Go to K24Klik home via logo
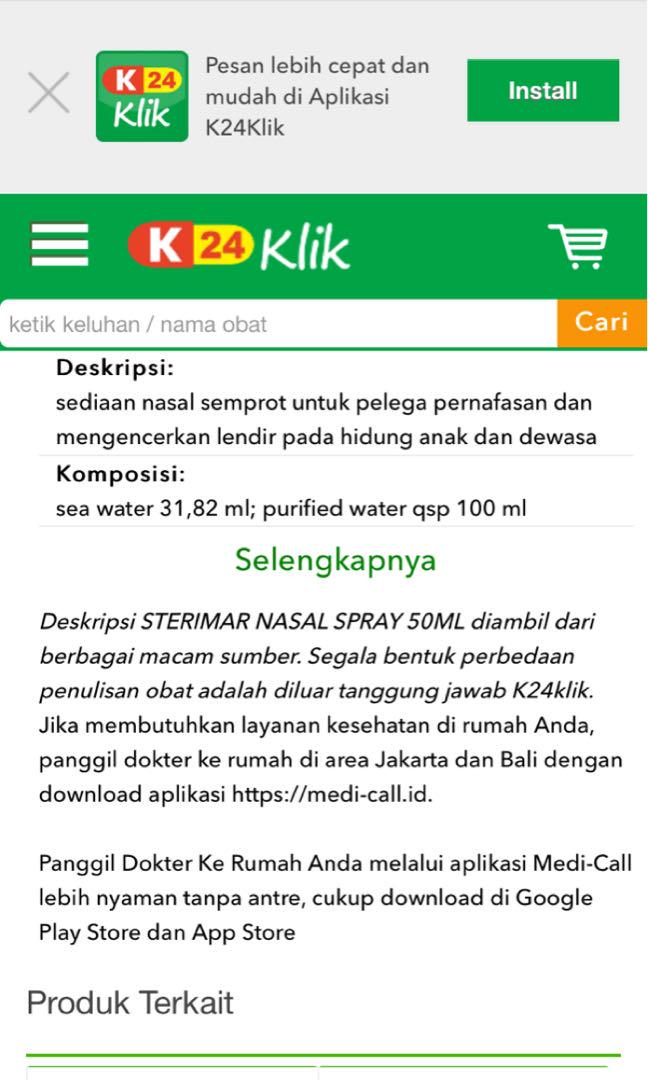The image size is (648, 1080). 239,247
